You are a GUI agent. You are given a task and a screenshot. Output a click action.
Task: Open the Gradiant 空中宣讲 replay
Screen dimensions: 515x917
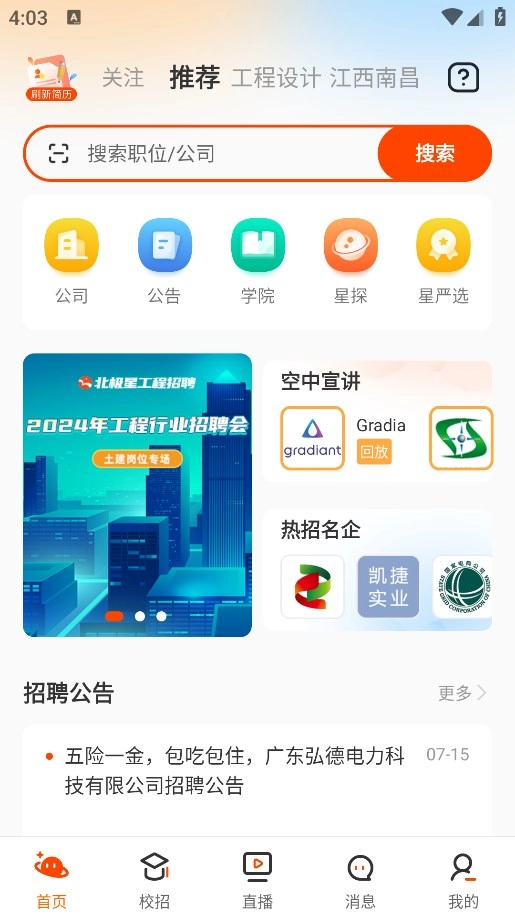344,438
